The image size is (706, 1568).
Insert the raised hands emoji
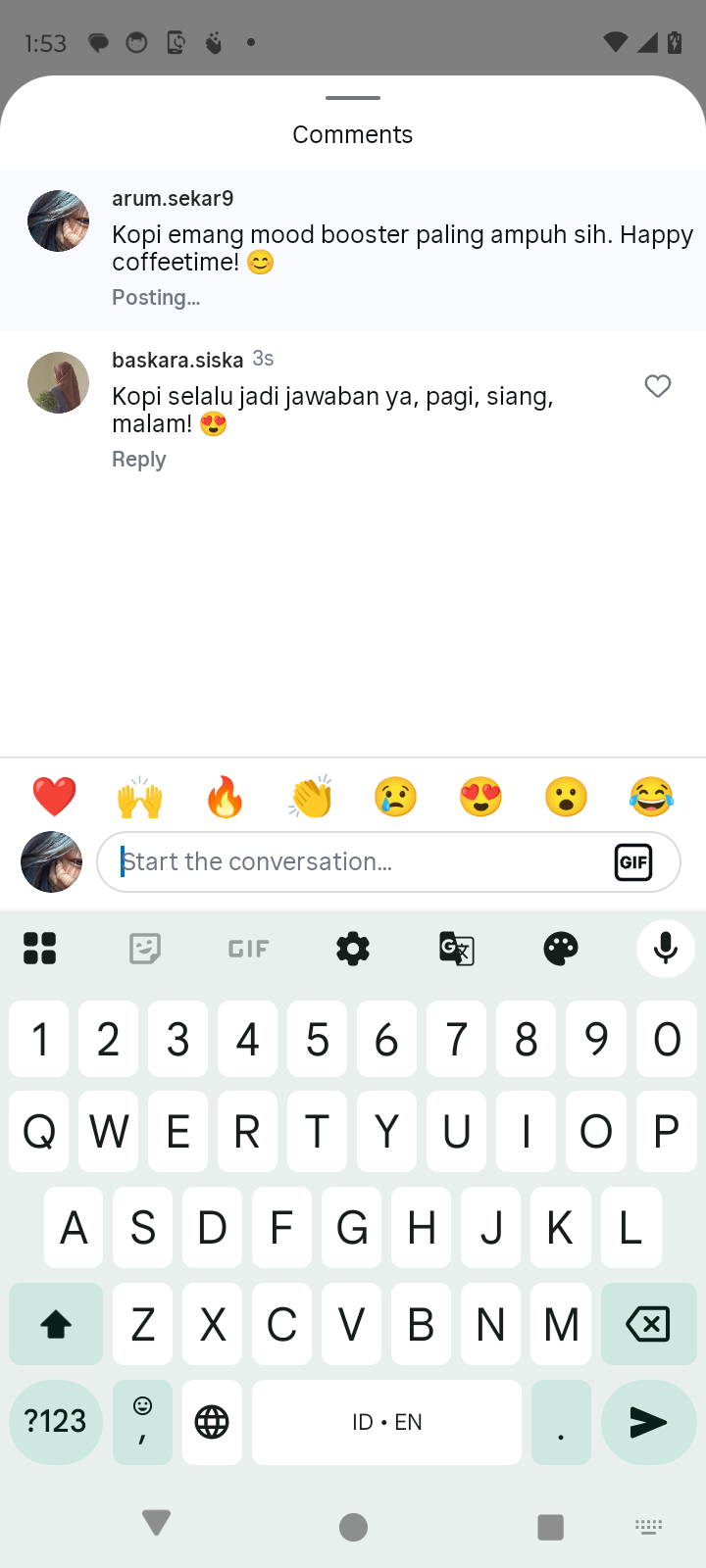pyautogui.click(x=139, y=797)
